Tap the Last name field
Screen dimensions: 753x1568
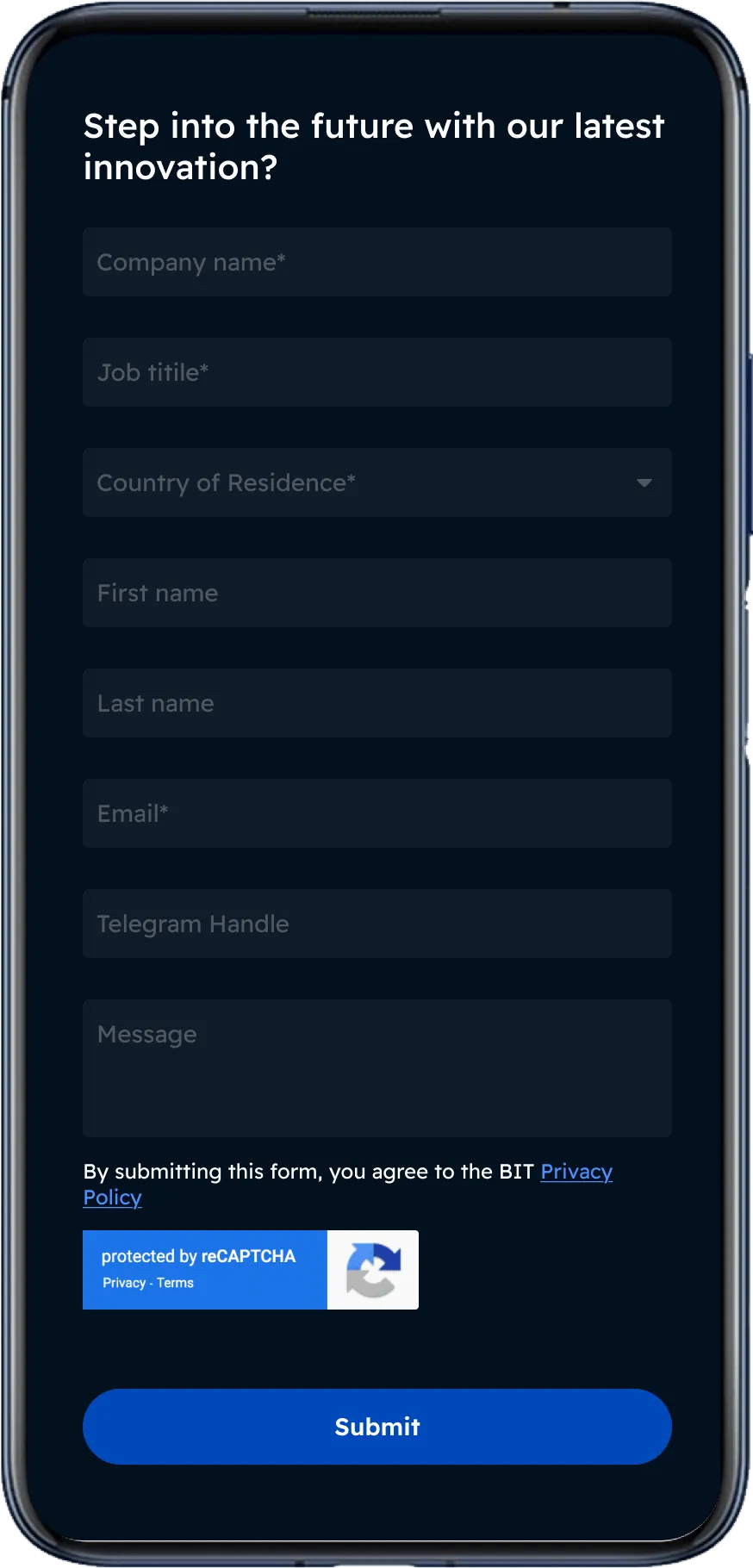tap(376, 703)
